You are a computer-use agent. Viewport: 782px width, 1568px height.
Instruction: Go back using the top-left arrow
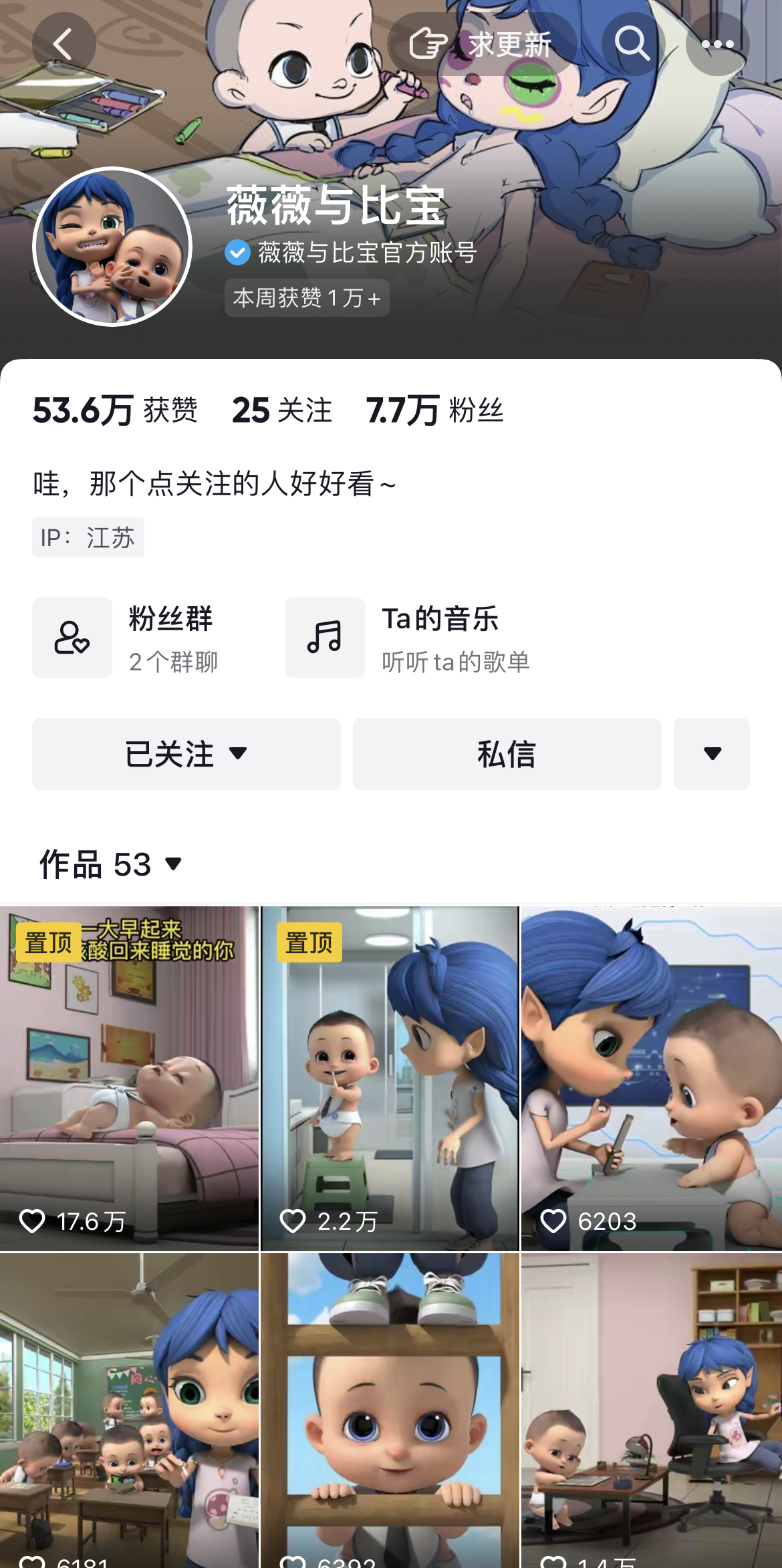[x=63, y=44]
